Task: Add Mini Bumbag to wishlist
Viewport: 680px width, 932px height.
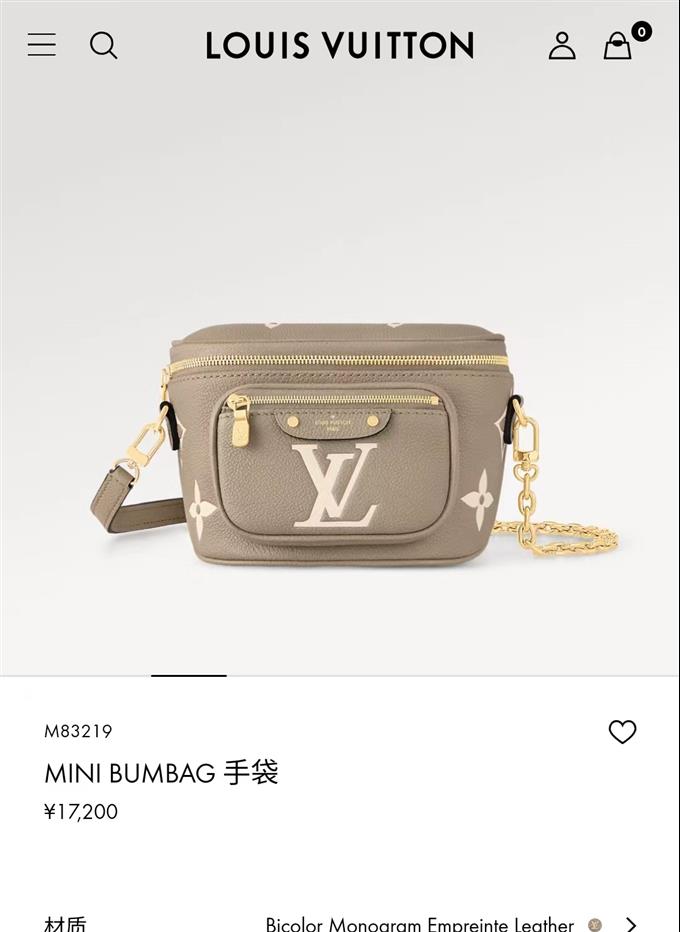Action: click(x=622, y=732)
